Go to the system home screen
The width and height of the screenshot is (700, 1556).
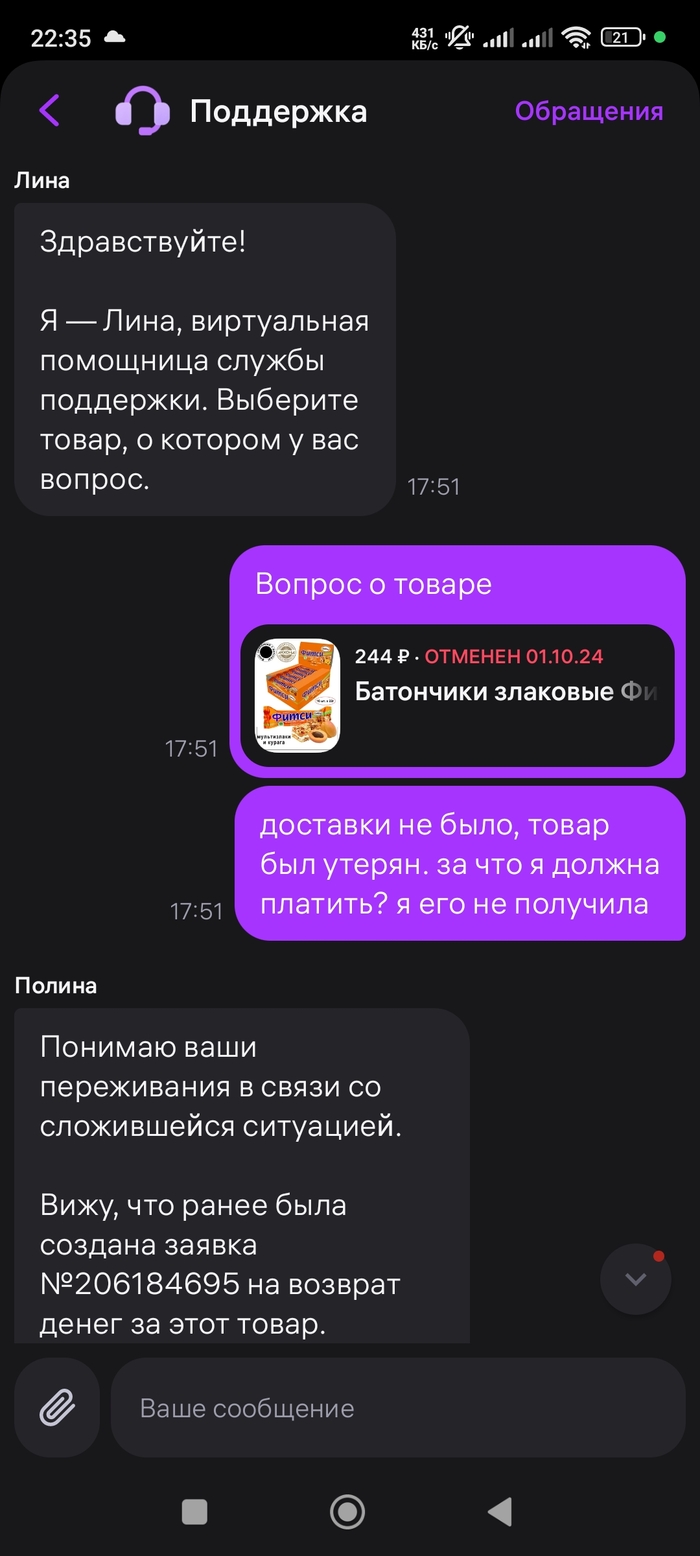point(347,1511)
